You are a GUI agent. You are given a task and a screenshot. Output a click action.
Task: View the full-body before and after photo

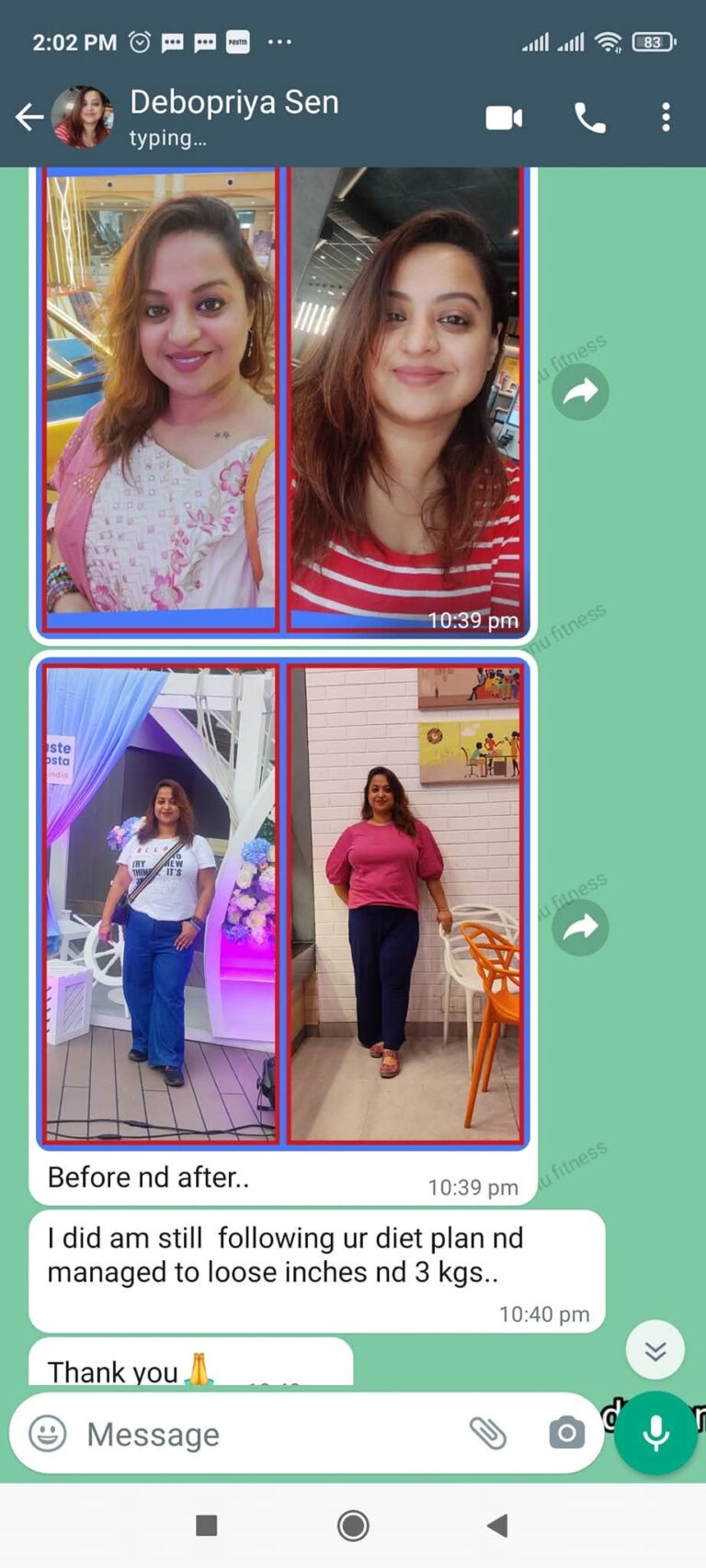(x=283, y=905)
